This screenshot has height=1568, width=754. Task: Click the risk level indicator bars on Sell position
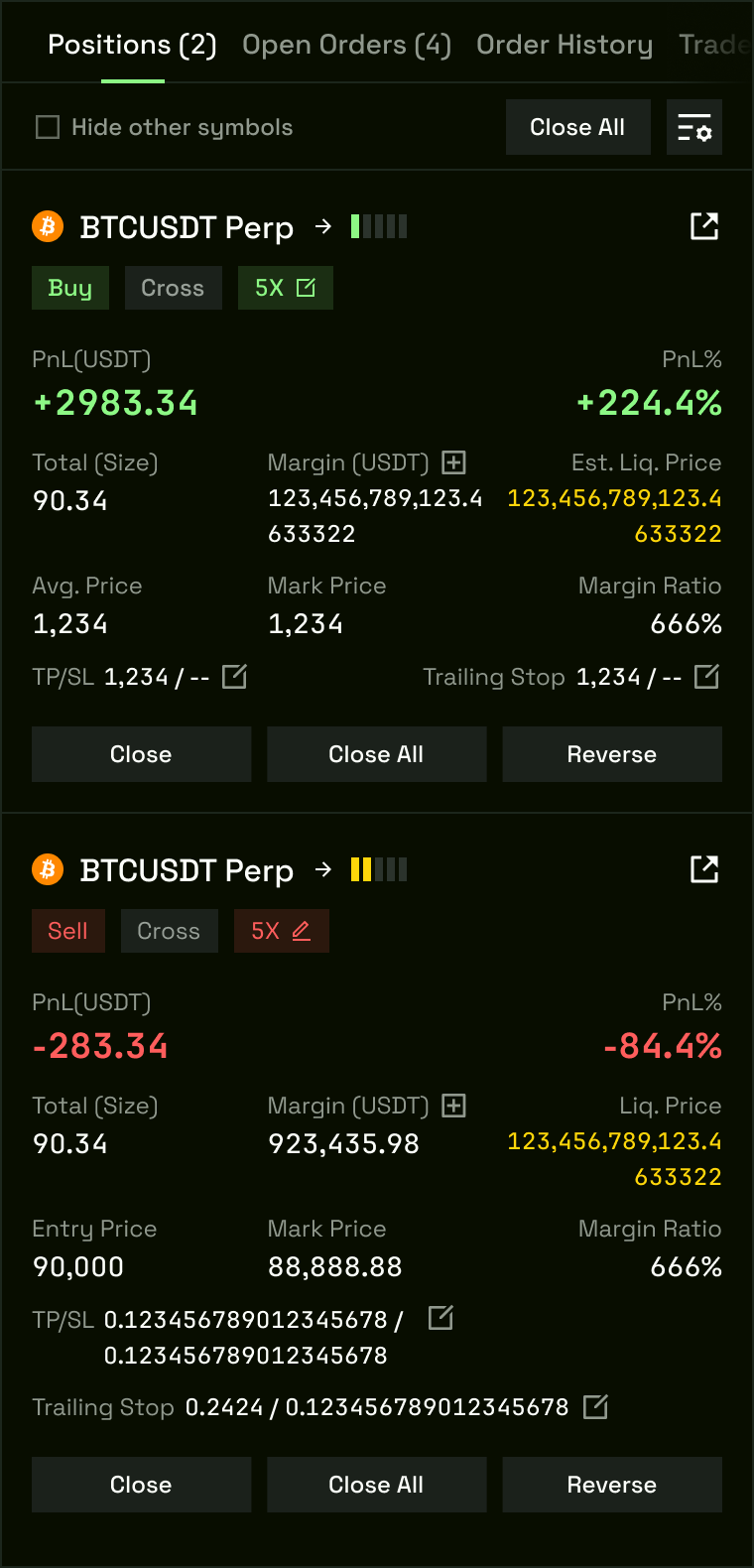point(378,869)
